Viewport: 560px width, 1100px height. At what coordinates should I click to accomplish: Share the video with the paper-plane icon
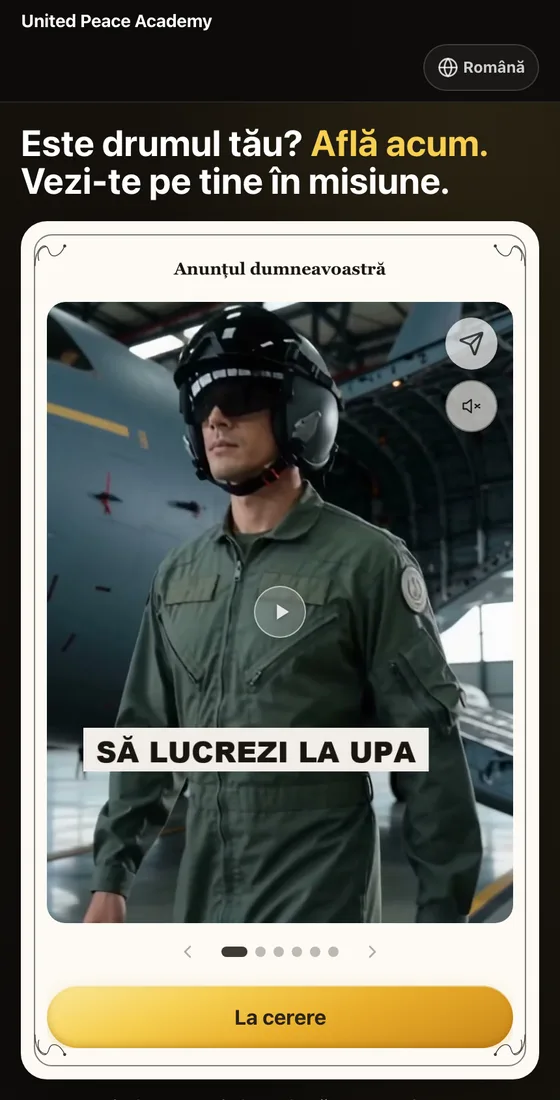click(471, 343)
